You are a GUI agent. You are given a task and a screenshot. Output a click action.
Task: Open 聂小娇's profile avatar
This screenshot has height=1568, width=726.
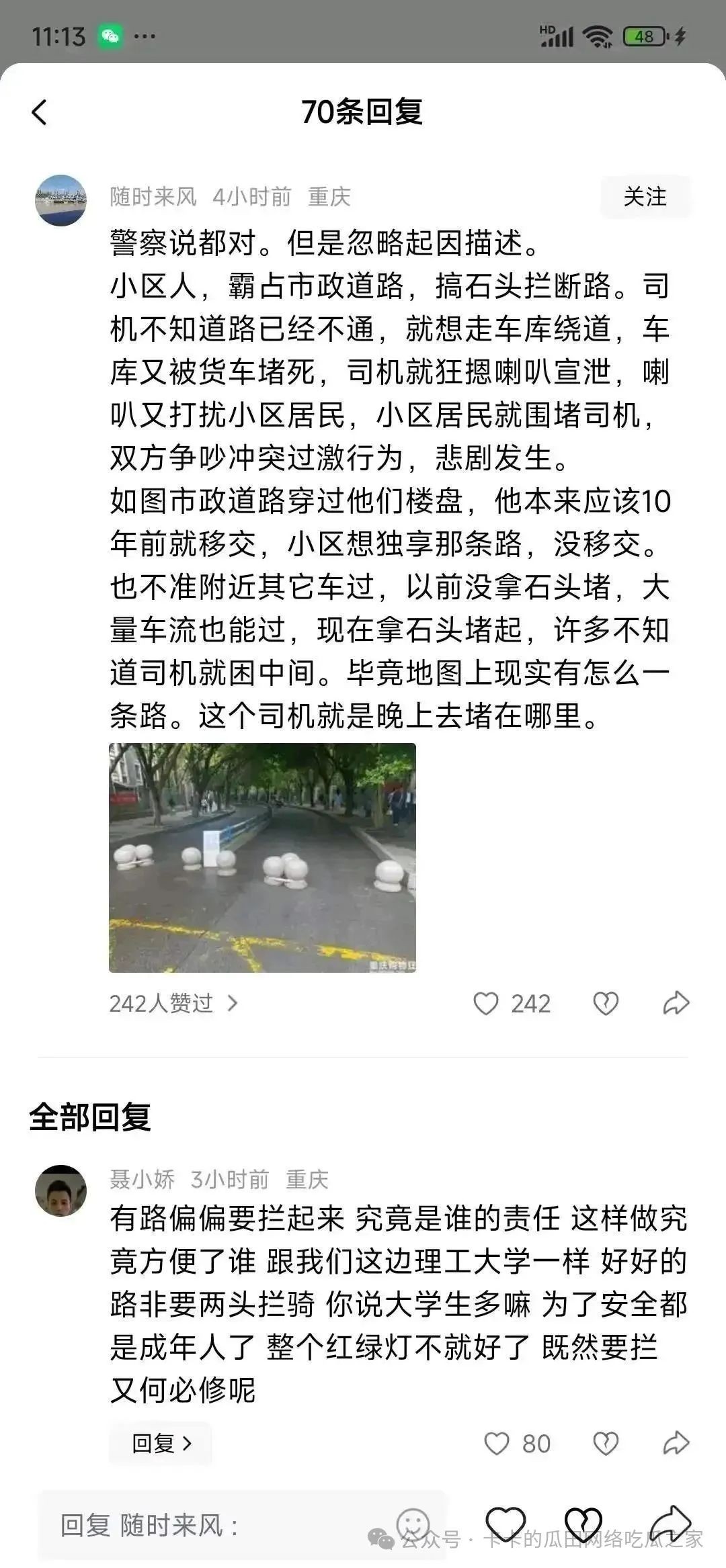(61, 1190)
